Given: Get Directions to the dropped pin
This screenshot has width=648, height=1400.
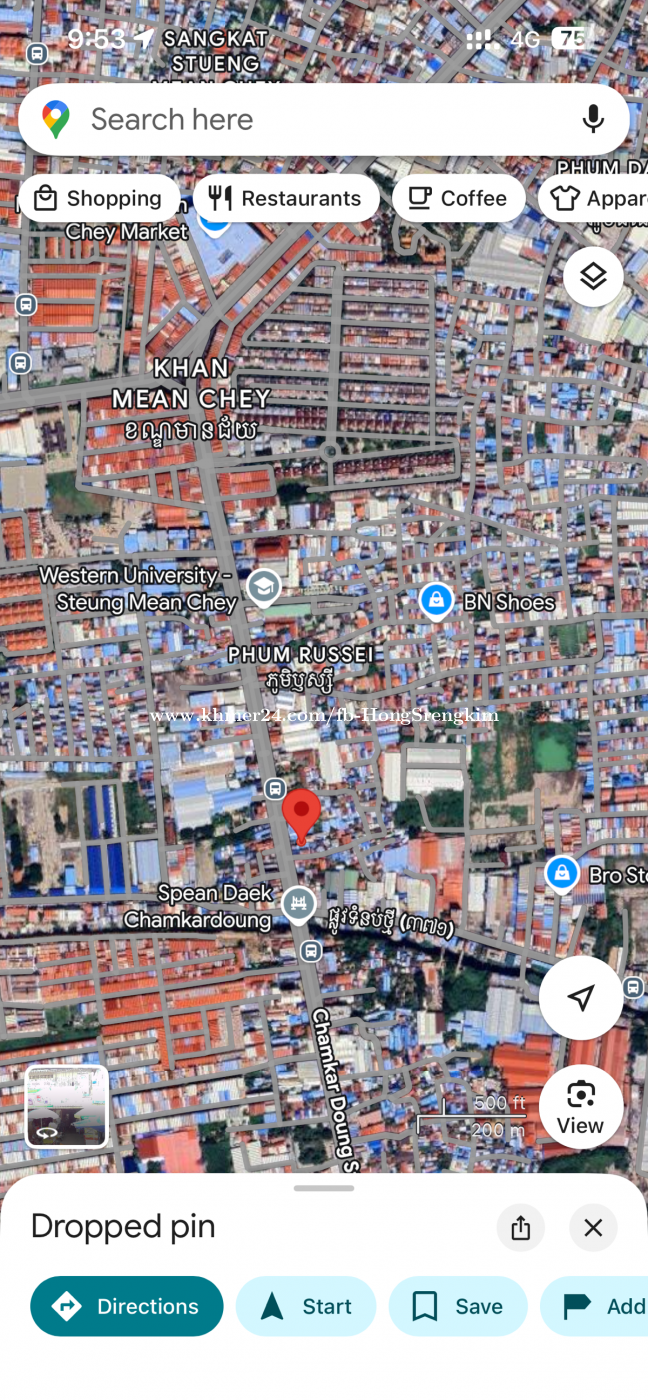Looking at the screenshot, I should click(x=127, y=1306).
